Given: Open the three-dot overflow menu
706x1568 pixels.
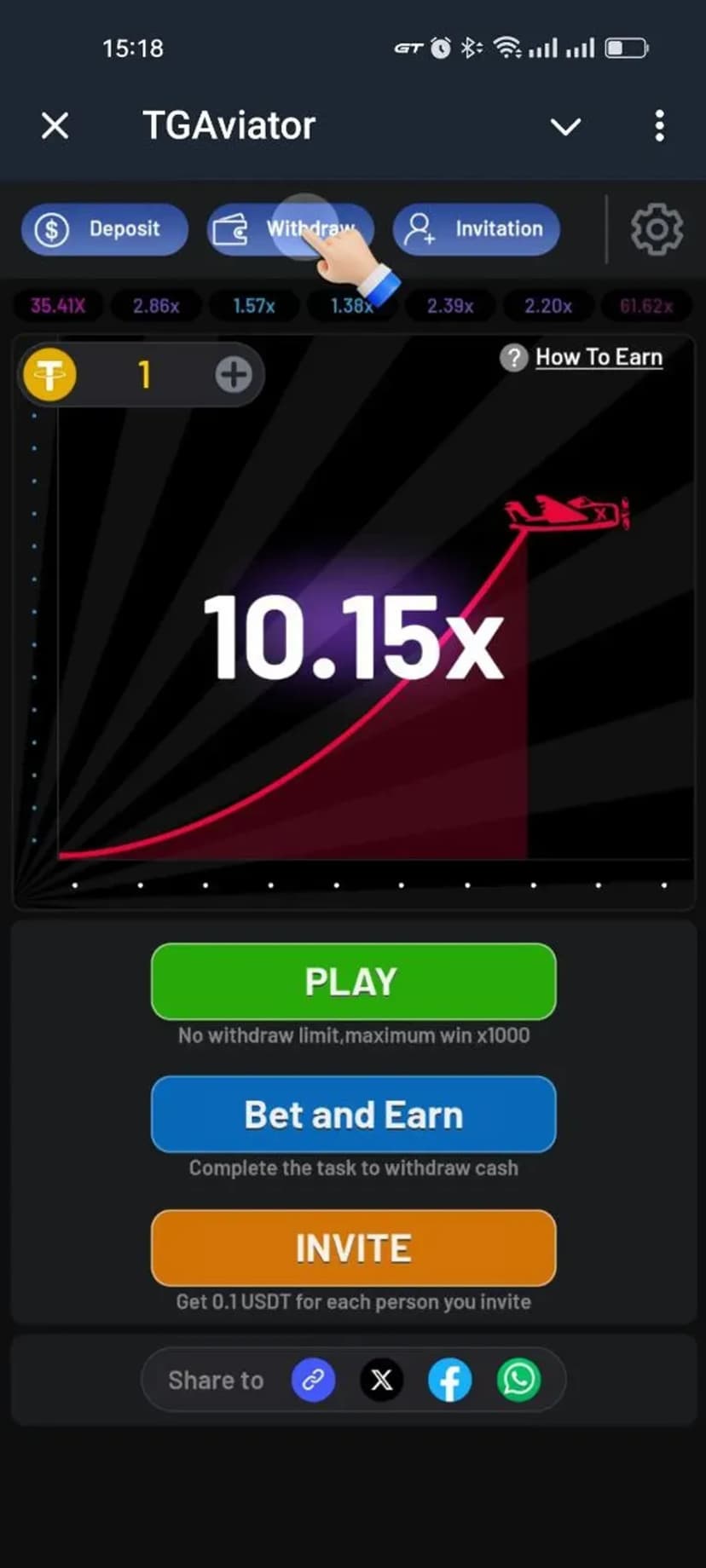Looking at the screenshot, I should click(x=659, y=126).
